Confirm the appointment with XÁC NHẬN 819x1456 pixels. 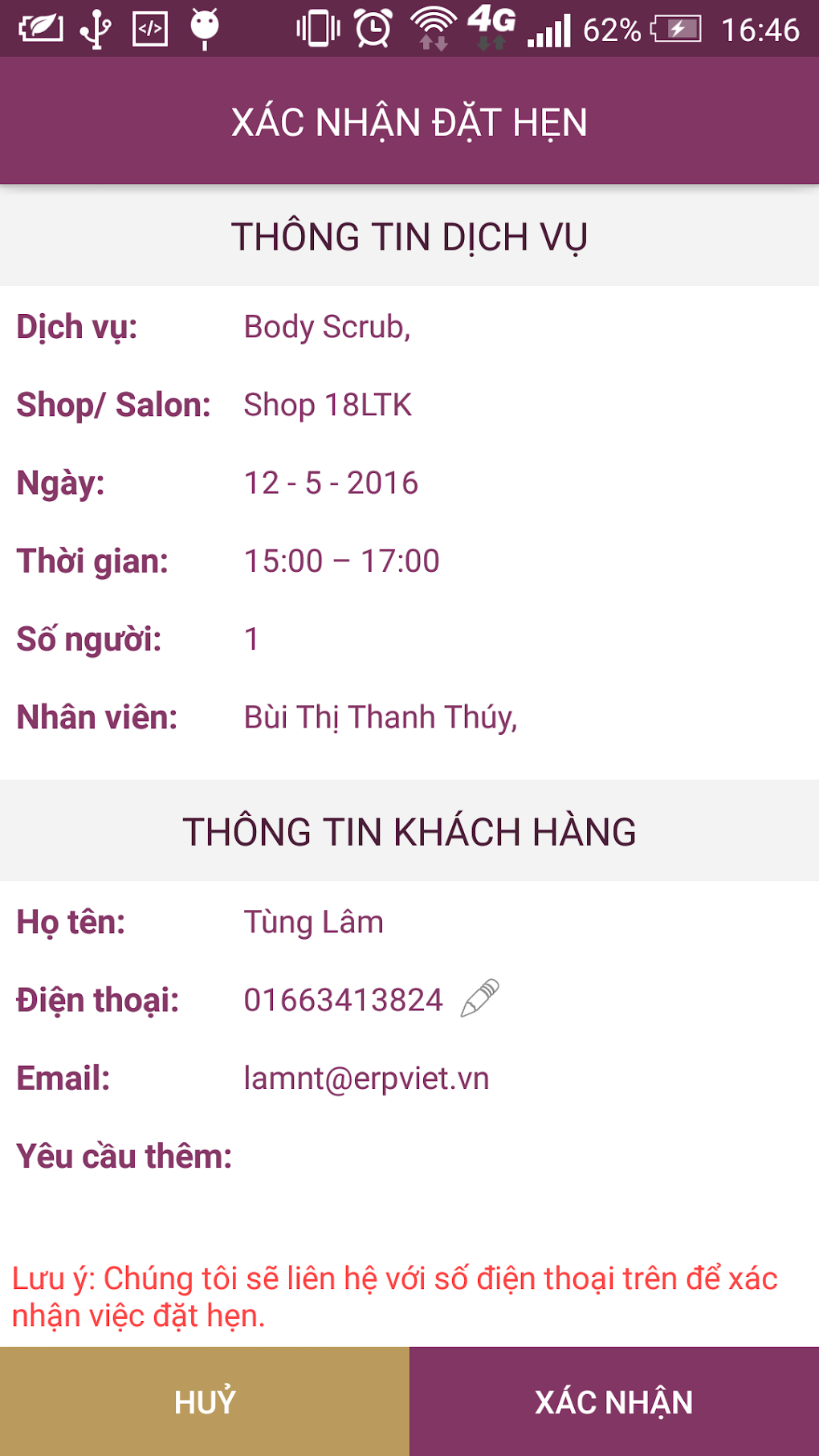point(614,1401)
